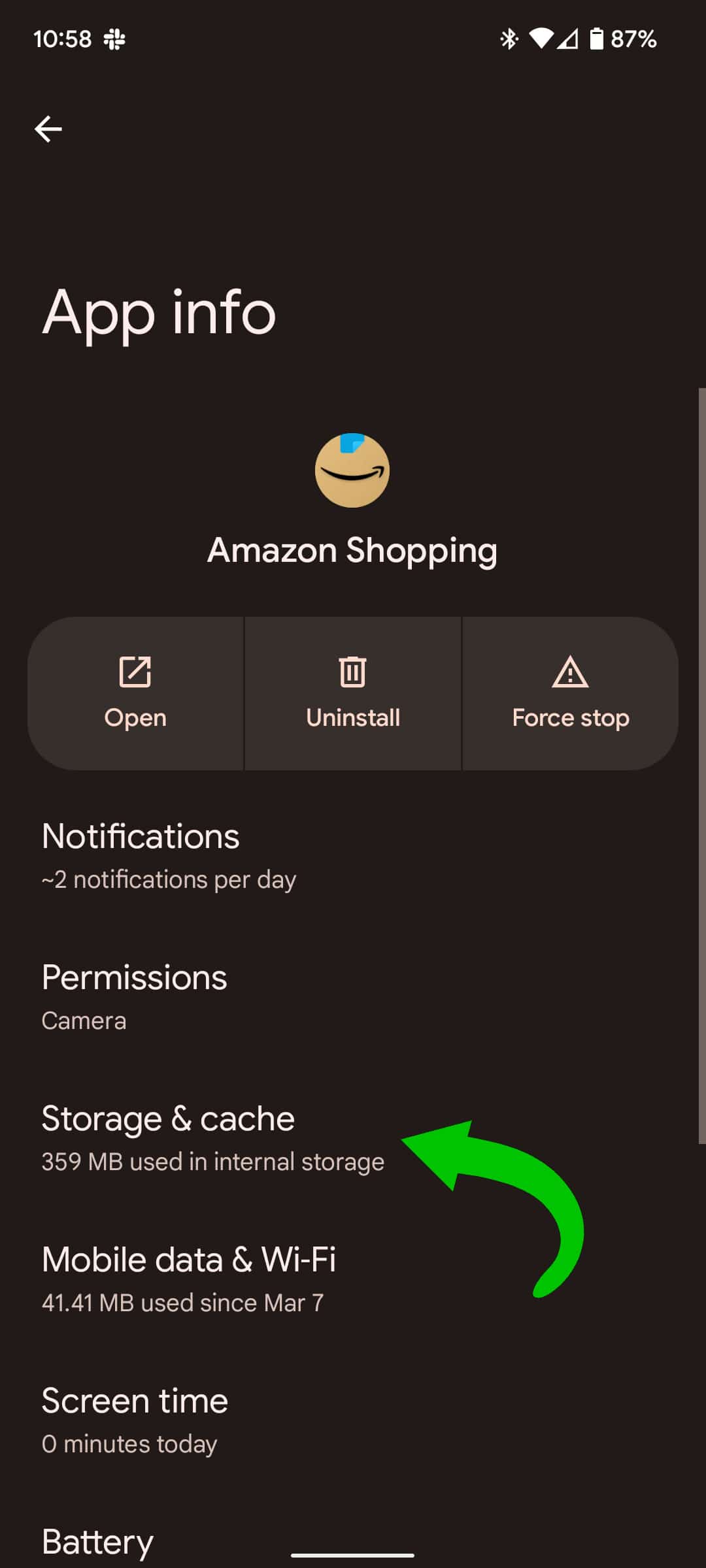706x1568 pixels.
Task: Open the Amazon Shopping app
Action: click(135, 693)
